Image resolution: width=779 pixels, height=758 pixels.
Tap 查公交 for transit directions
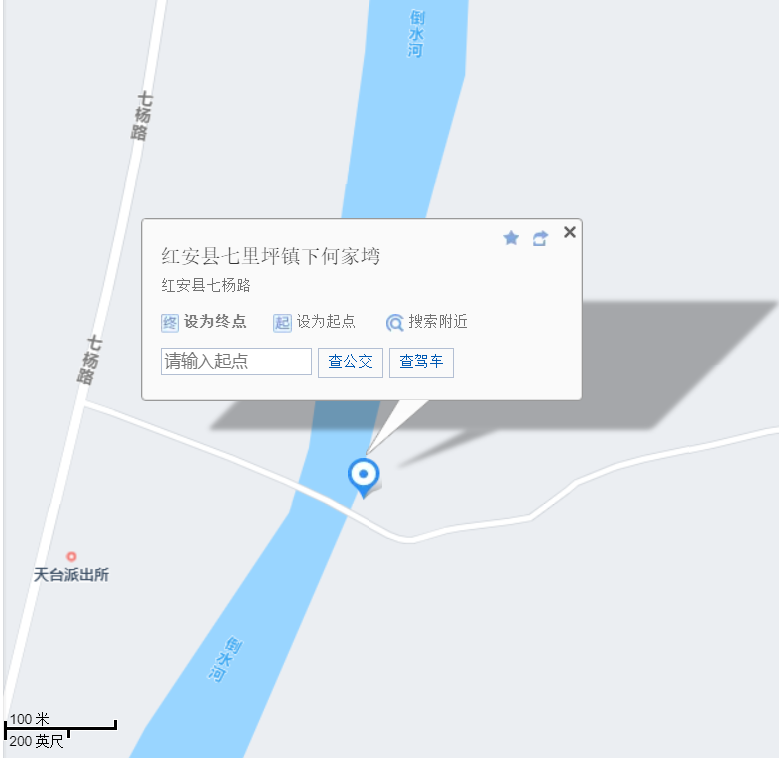point(350,362)
